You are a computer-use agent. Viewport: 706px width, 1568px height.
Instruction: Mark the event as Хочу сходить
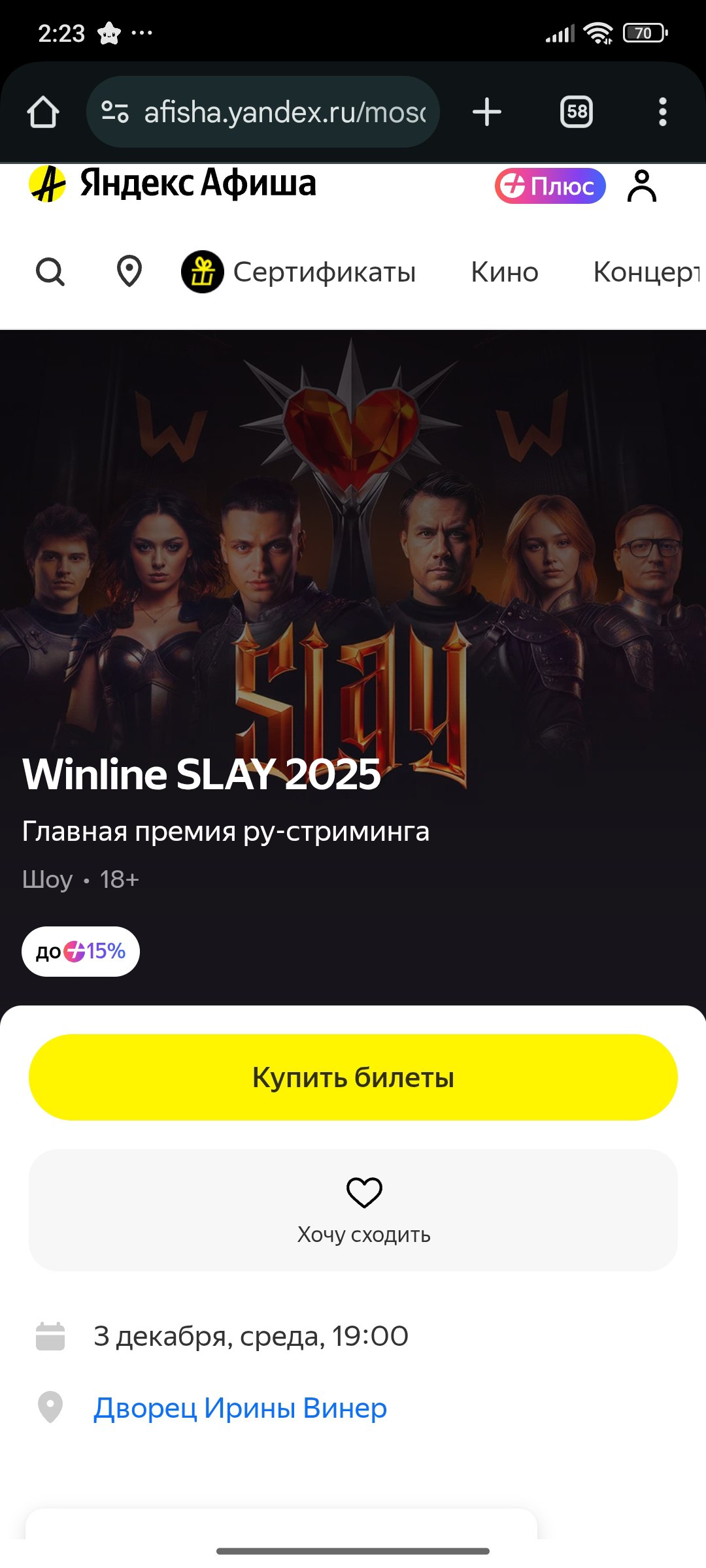click(x=353, y=1210)
